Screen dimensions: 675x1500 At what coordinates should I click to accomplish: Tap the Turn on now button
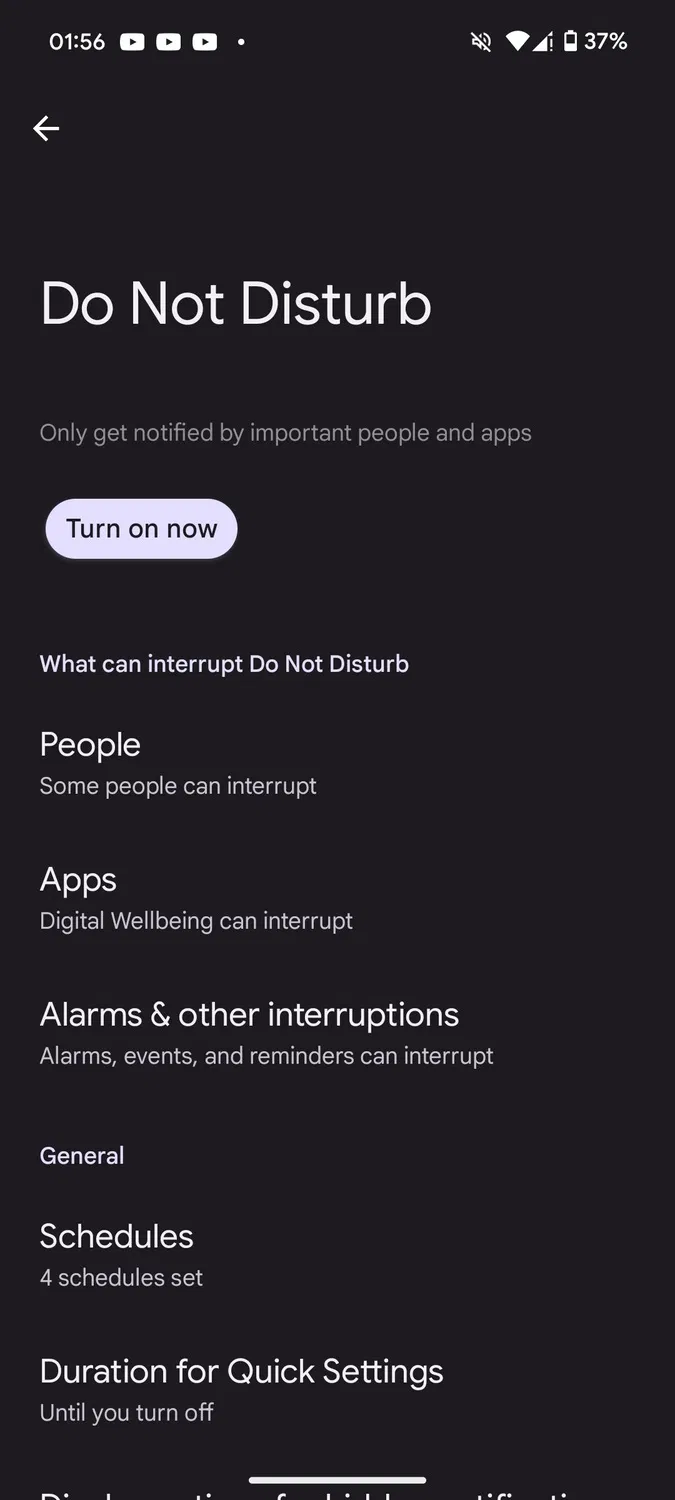(x=141, y=529)
